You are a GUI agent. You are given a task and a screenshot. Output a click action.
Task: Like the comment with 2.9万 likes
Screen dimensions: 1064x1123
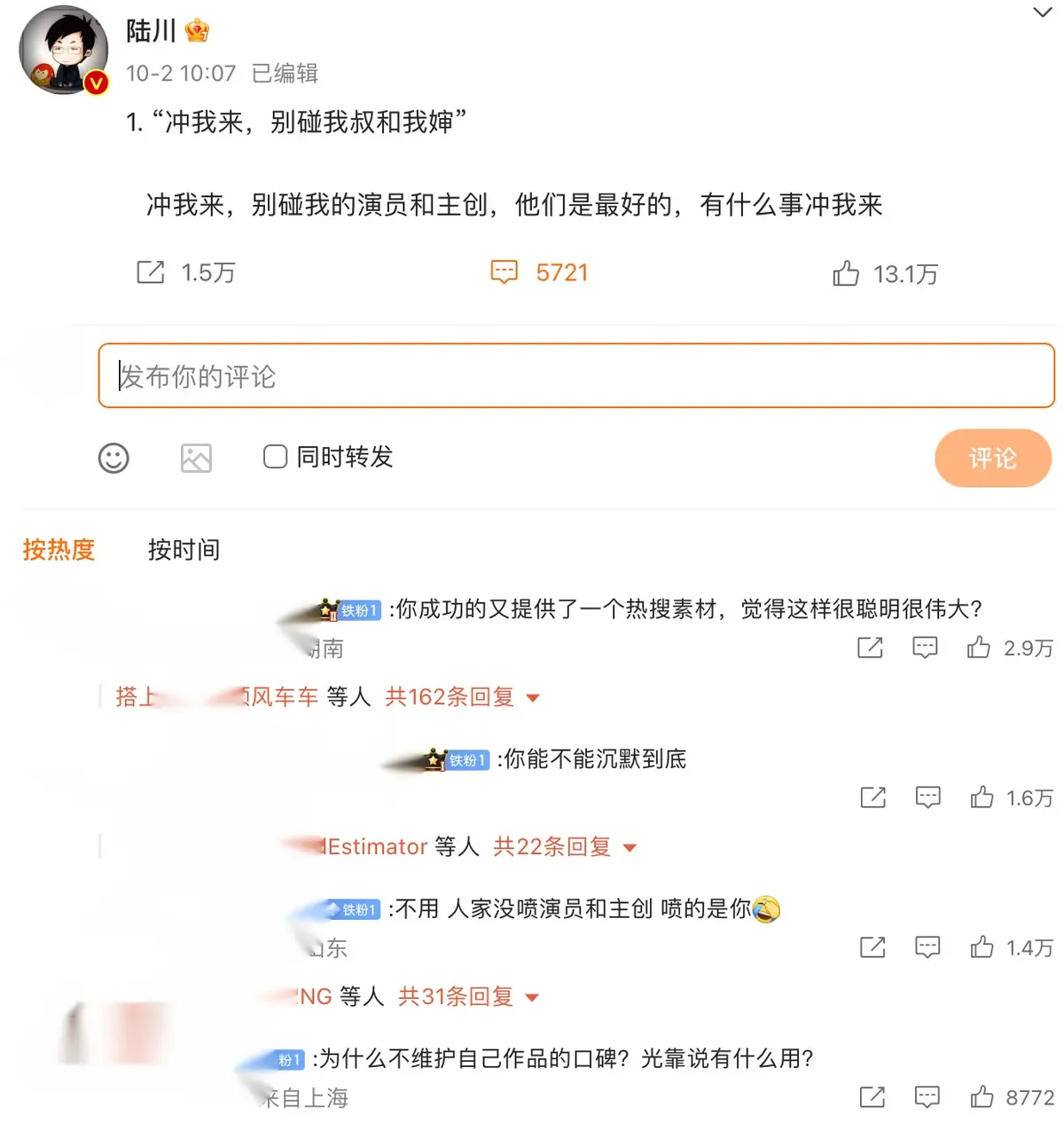(x=979, y=648)
